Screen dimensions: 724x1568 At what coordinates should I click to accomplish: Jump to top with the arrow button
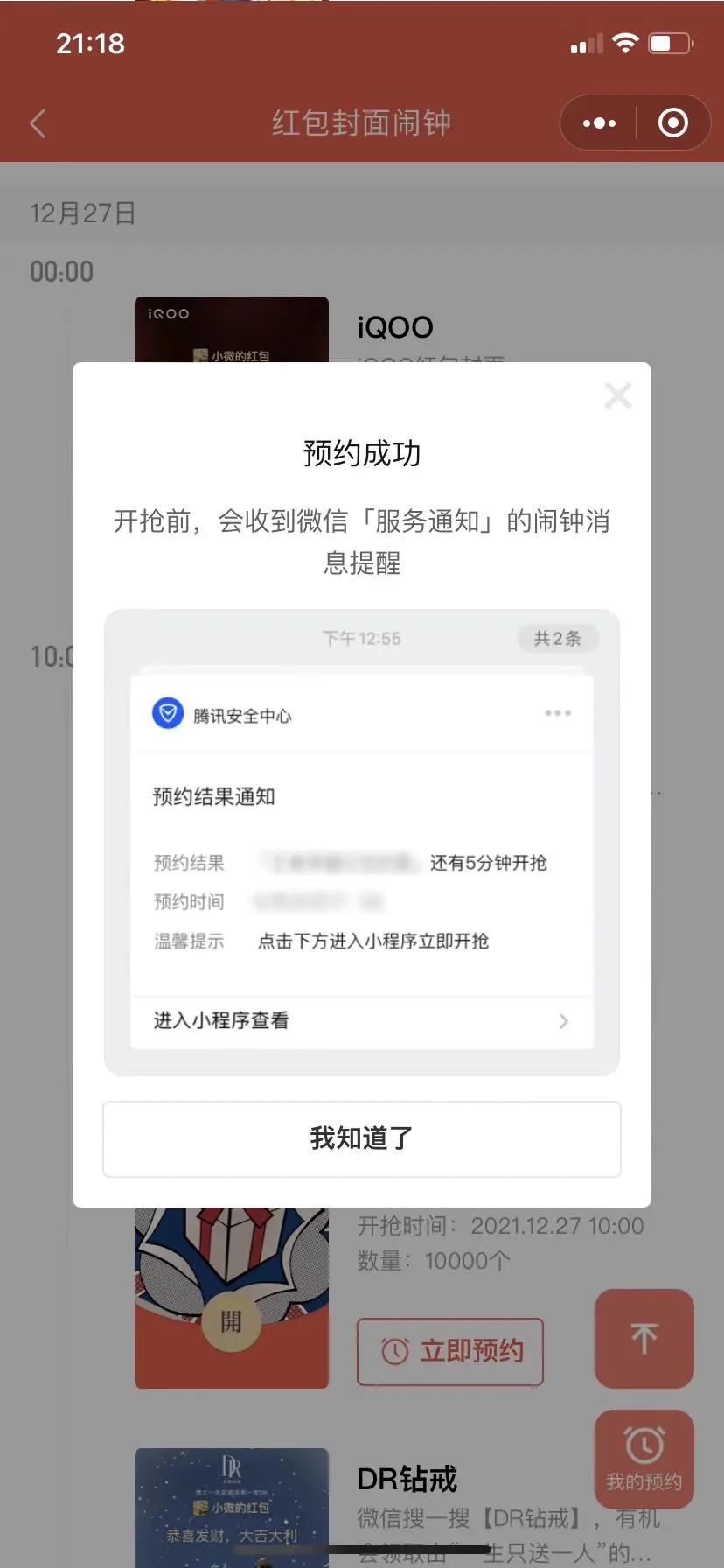pos(644,1338)
